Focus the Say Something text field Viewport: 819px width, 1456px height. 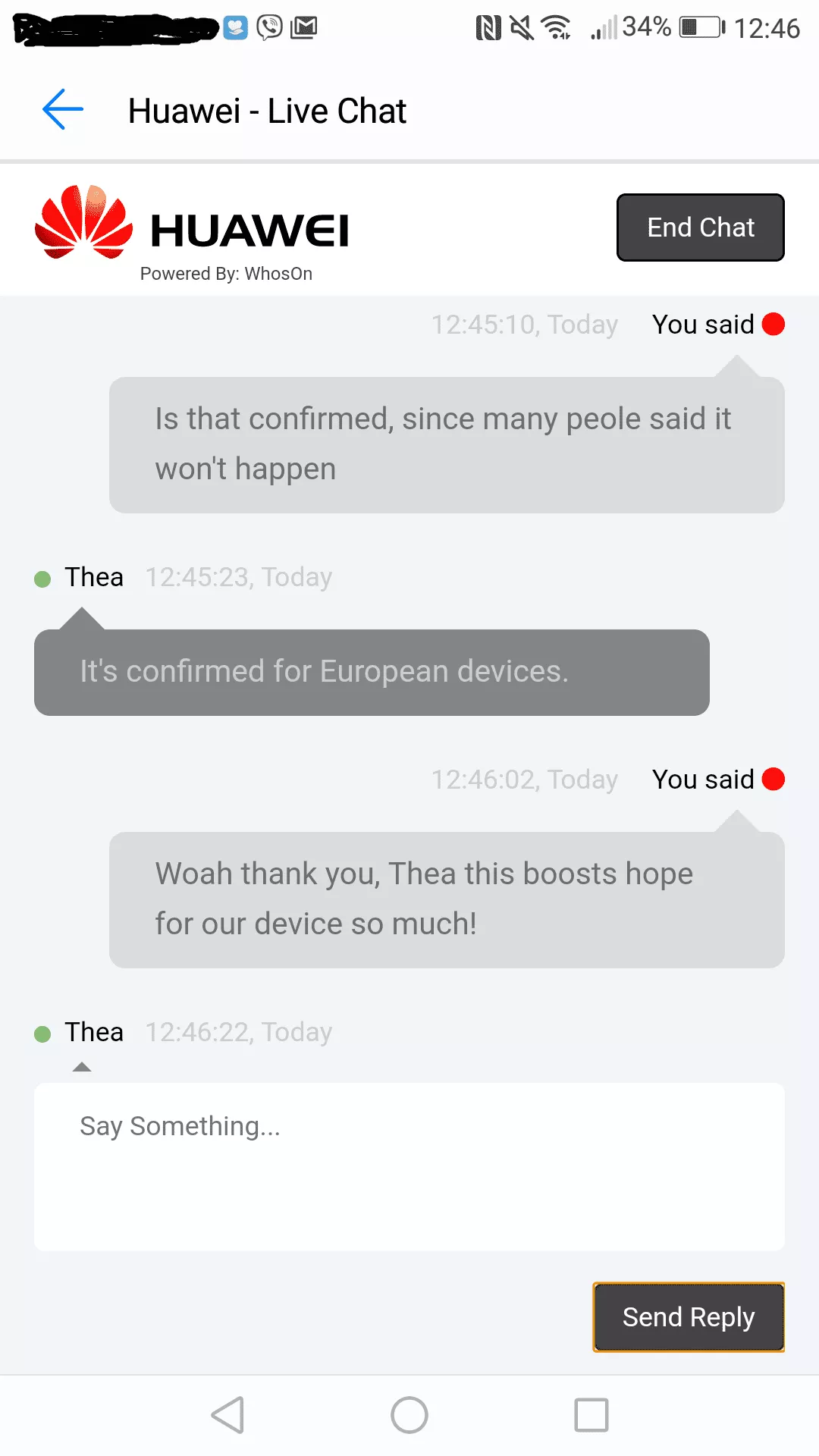coord(409,1166)
